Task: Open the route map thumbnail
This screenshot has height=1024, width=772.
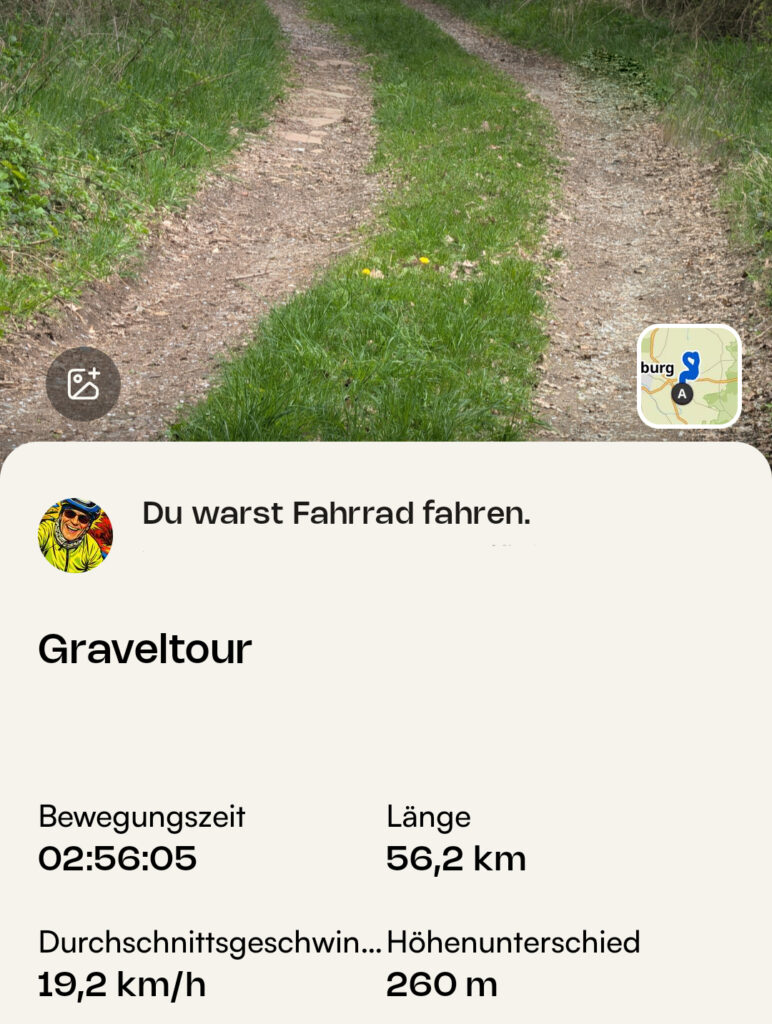Action: (689, 376)
